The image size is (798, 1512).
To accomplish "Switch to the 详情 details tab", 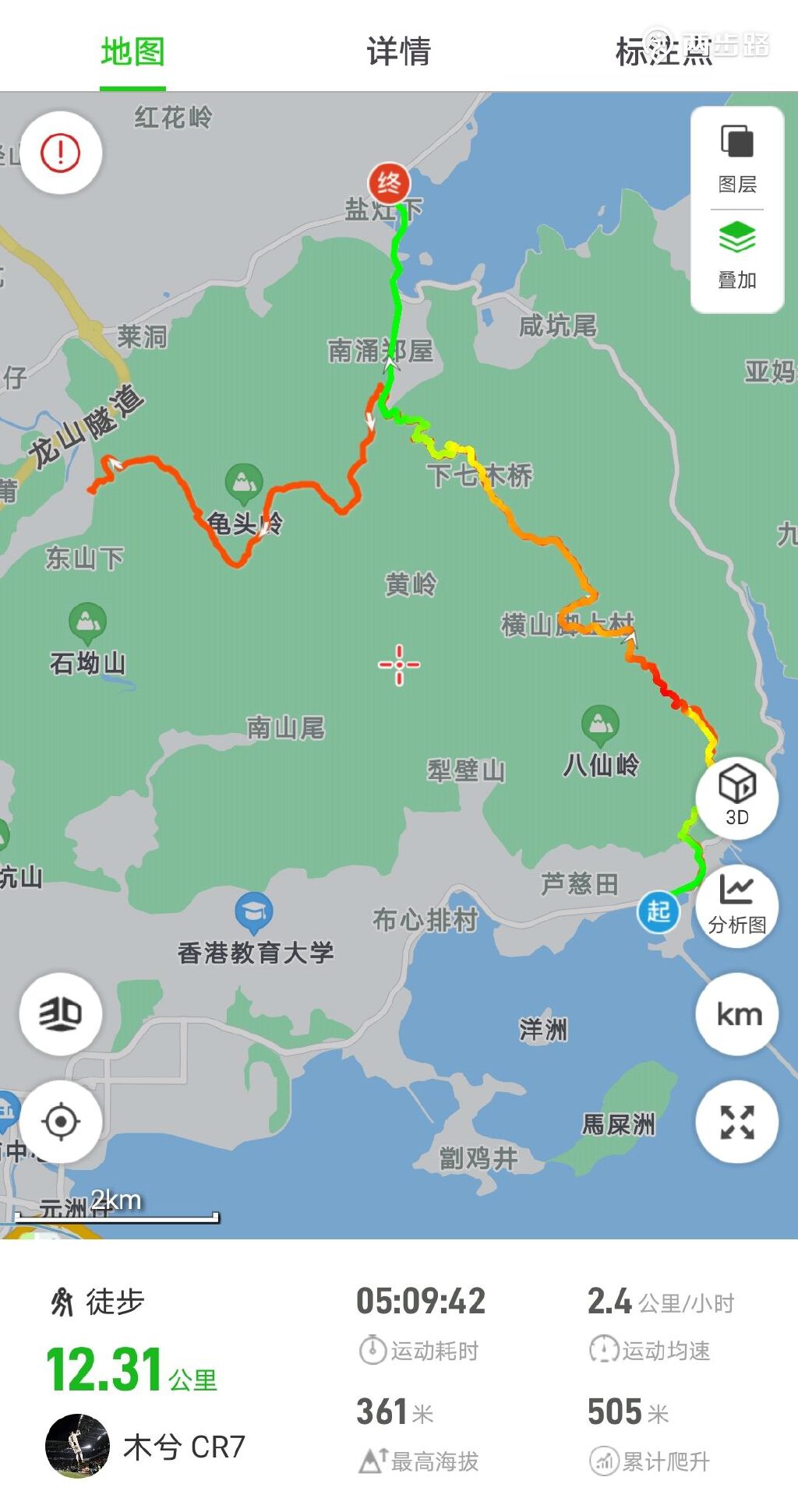I will pos(398,51).
